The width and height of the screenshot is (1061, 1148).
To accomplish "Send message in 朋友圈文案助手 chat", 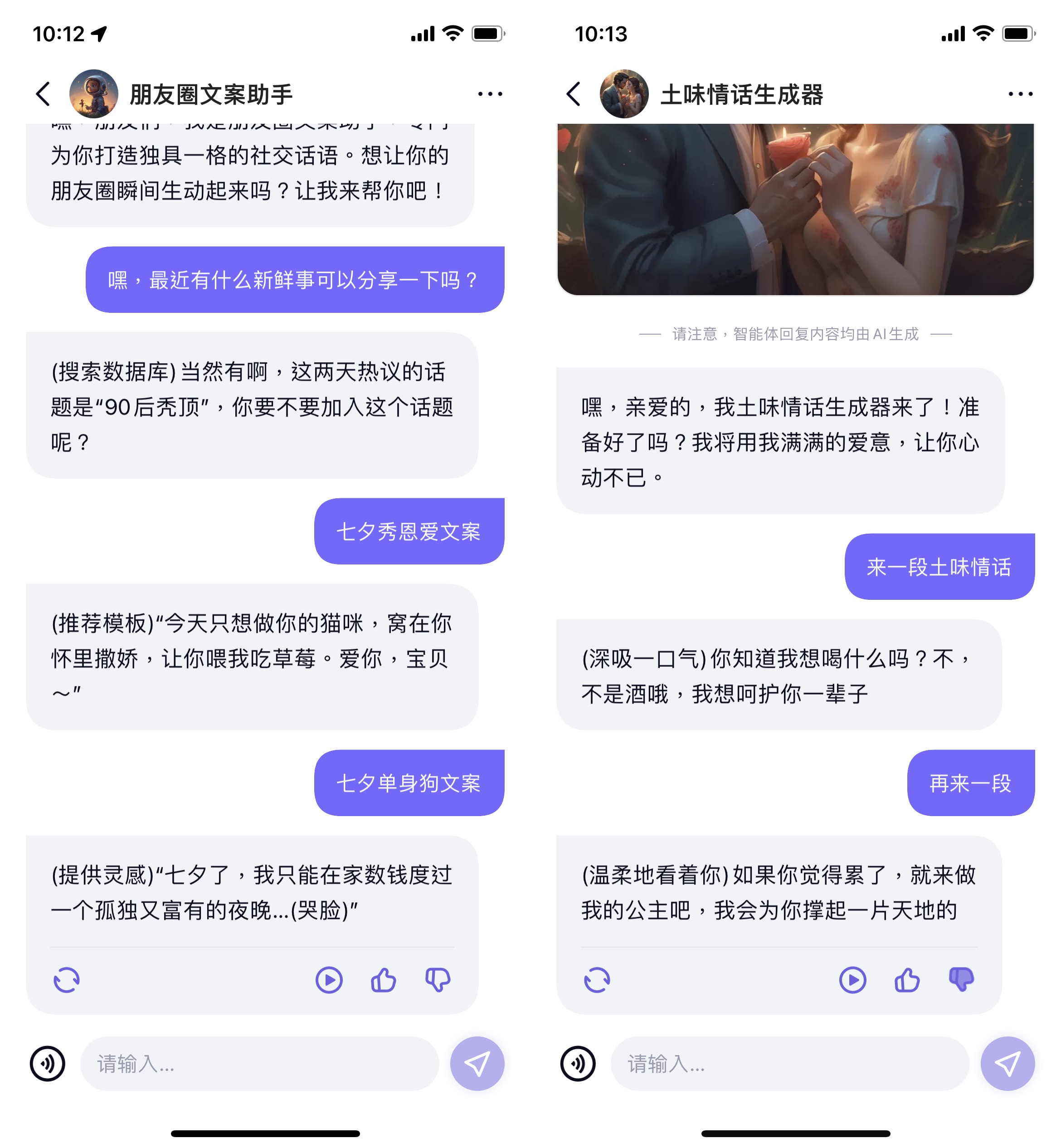I will 477,1063.
